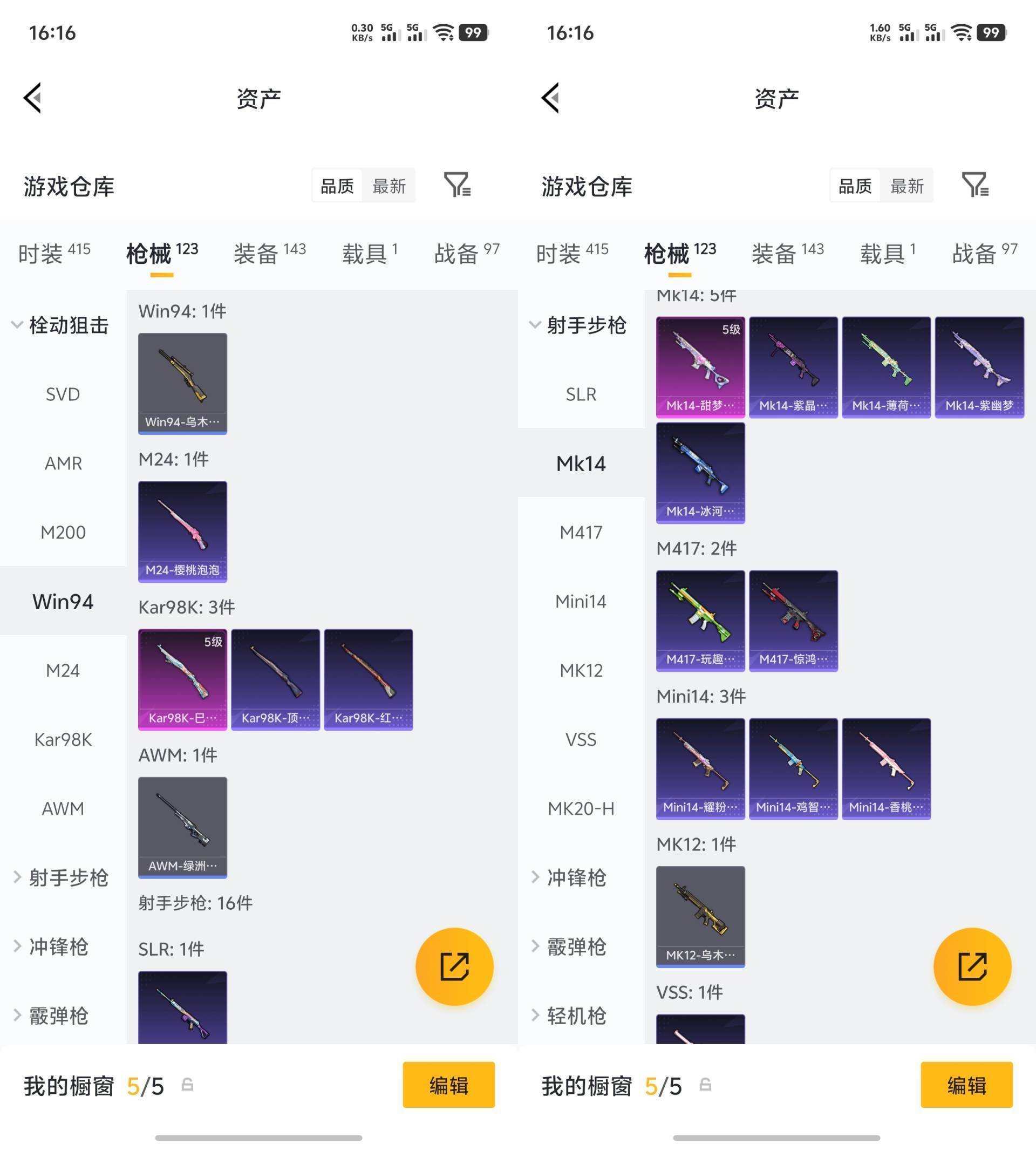Switch sorting to 最新
Screen dimensions: 1036x1151
[390, 185]
